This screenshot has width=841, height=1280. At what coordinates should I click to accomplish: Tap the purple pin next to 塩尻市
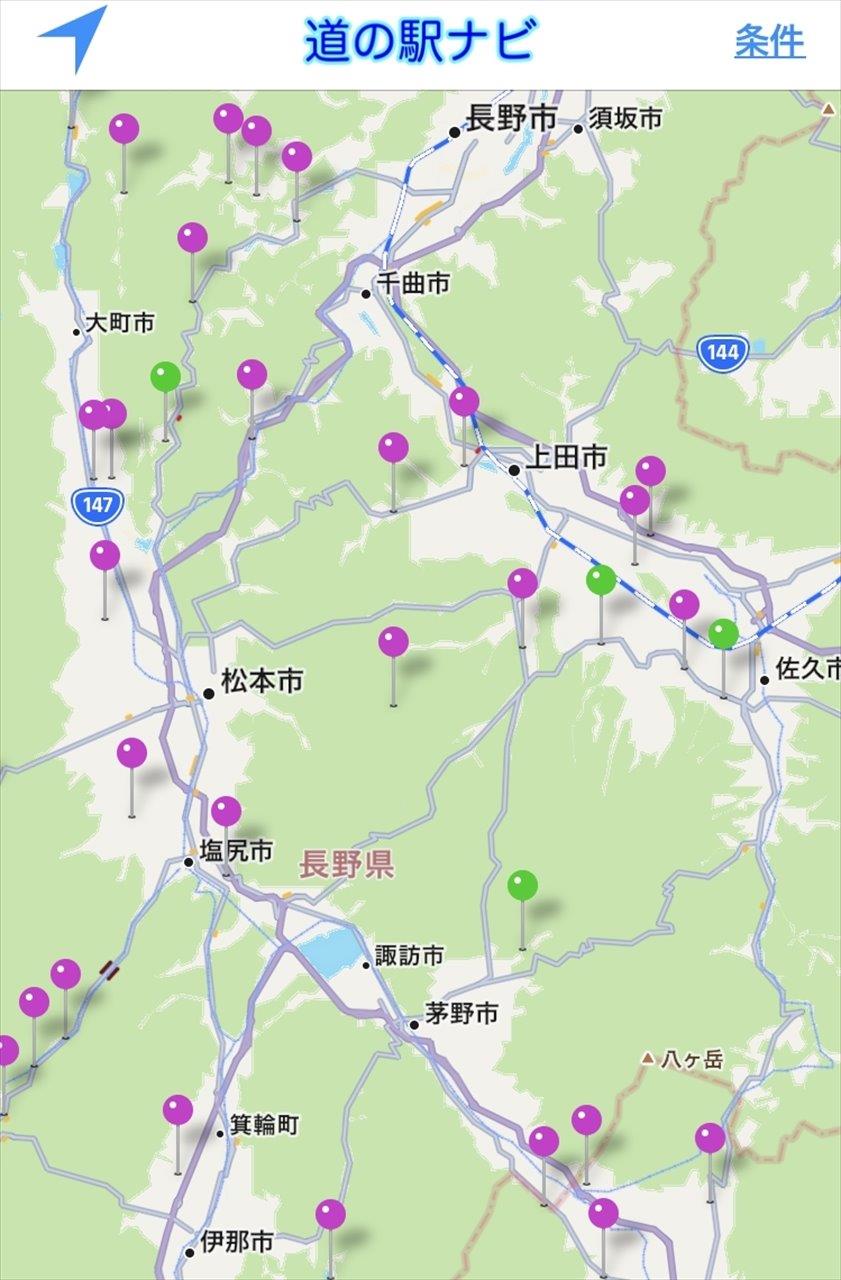click(226, 811)
